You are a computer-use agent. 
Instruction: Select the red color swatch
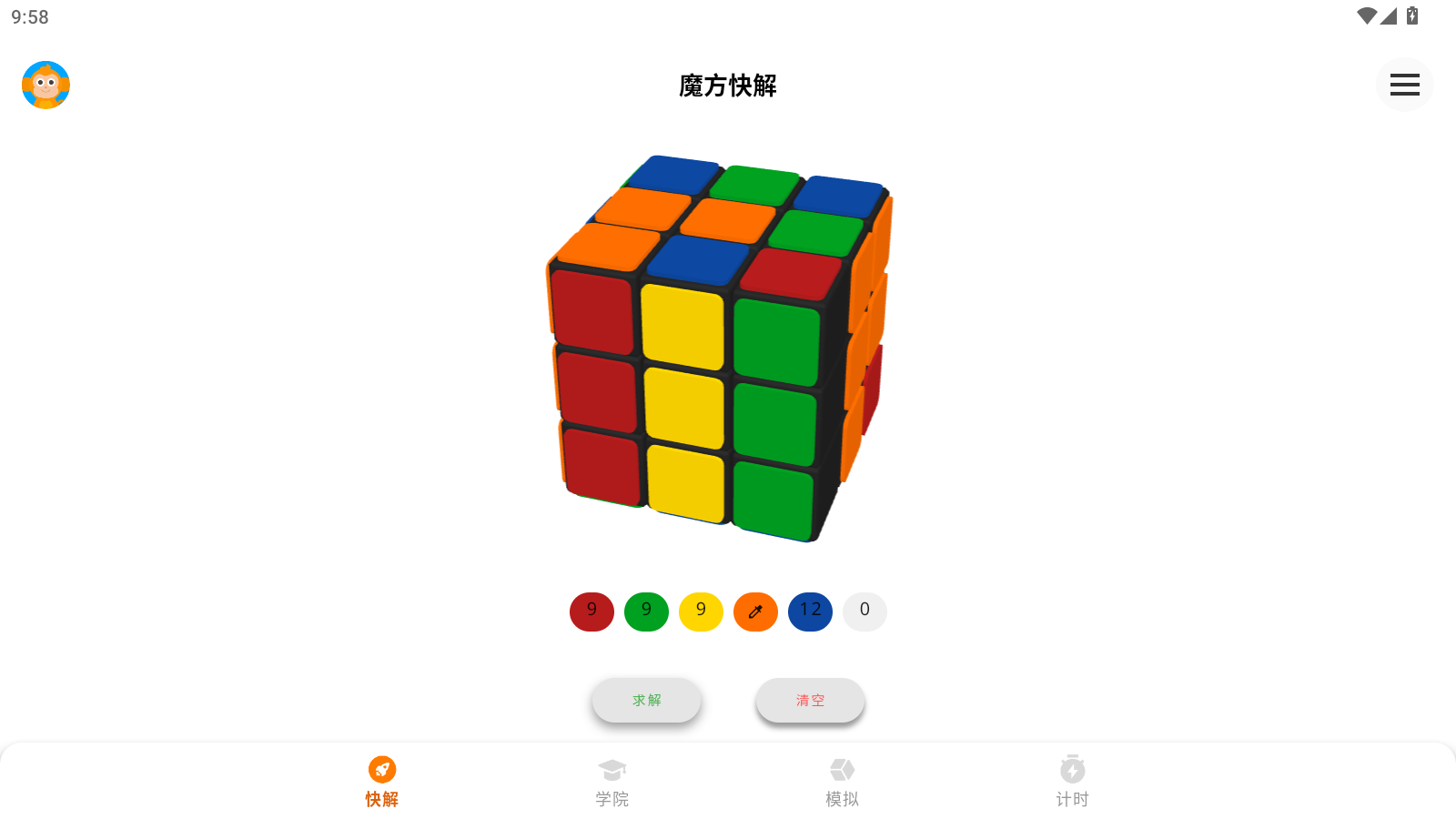pyautogui.click(x=591, y=611)
